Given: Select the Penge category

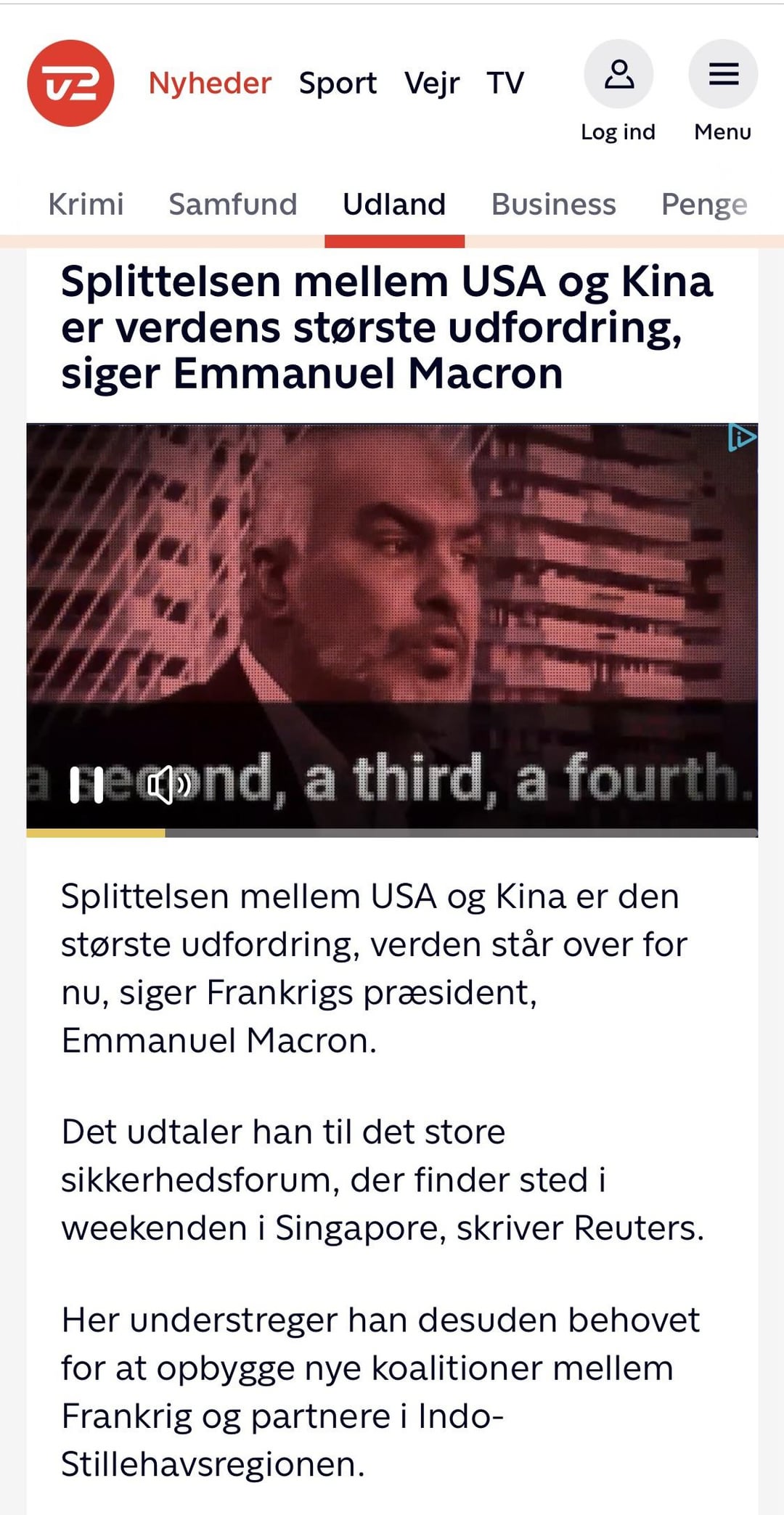Looking at the screenshot, I should [703, 205].
